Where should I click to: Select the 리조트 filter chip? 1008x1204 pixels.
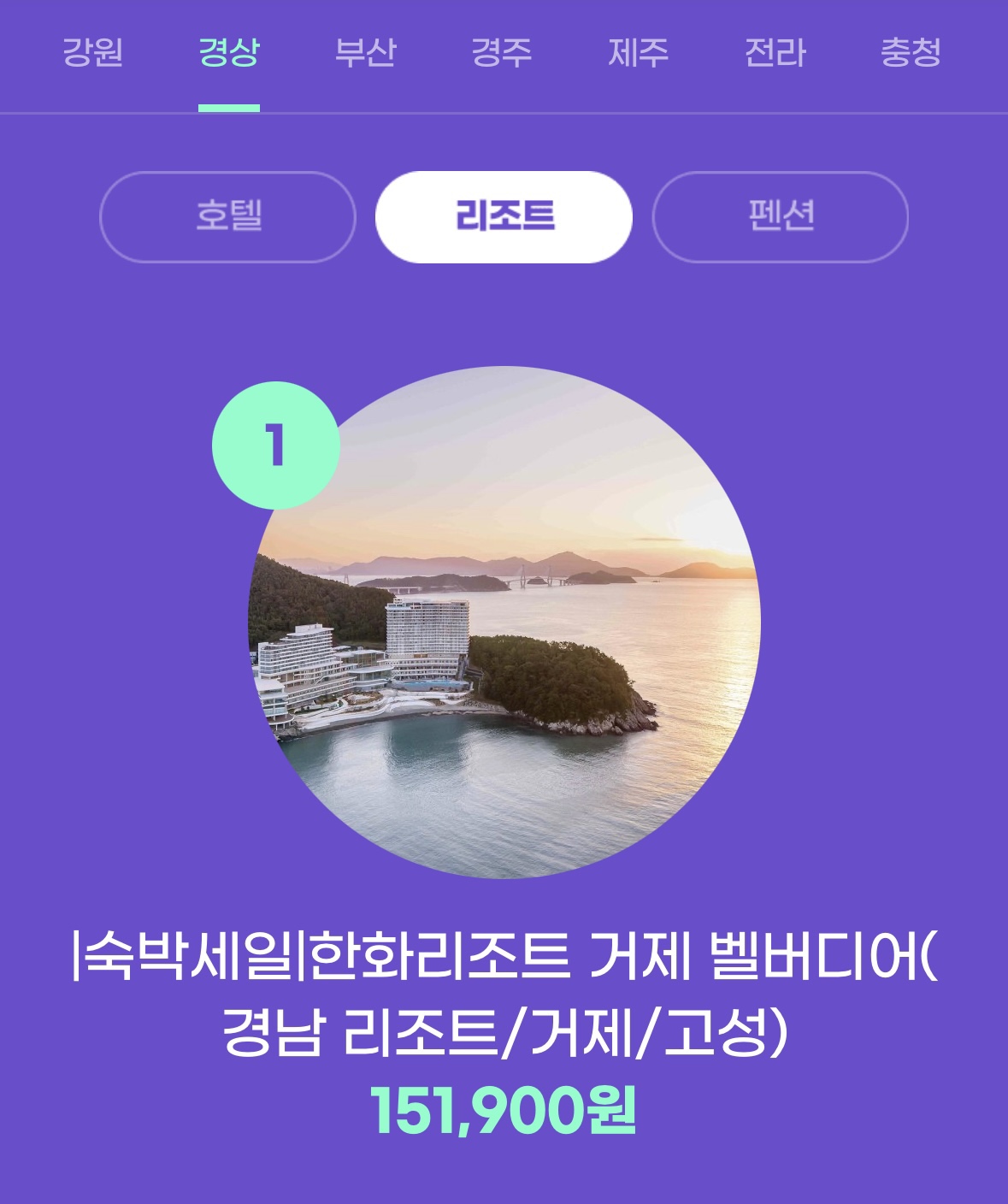504,217
